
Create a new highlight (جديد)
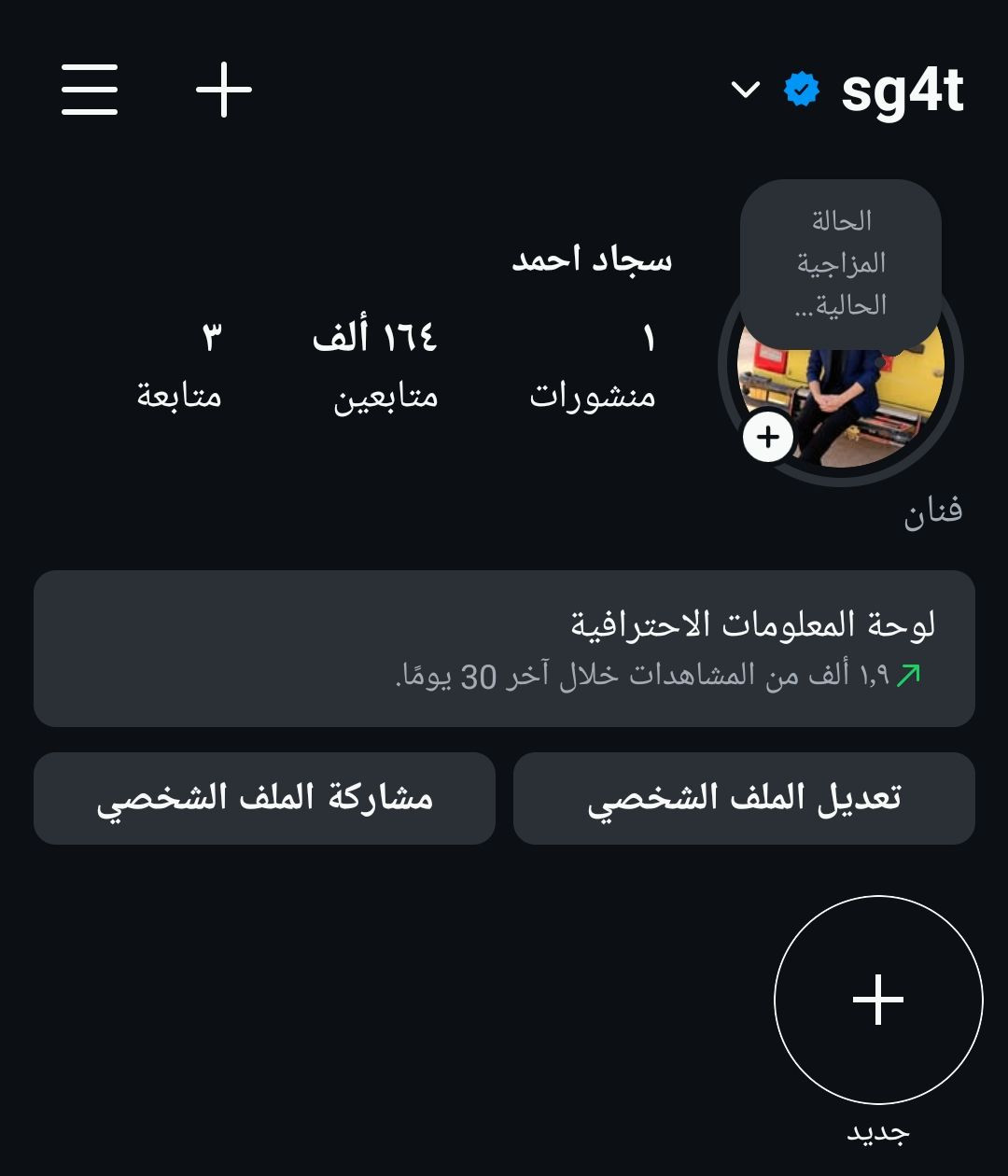(878, 1000)
